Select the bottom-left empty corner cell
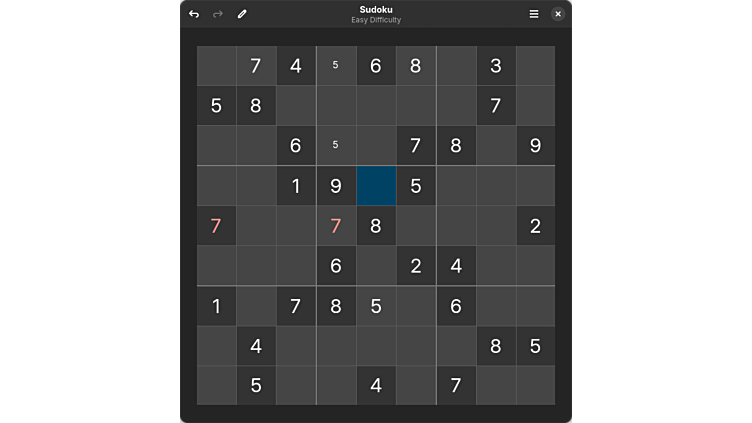The image size is (752, 423). (216, 385)
